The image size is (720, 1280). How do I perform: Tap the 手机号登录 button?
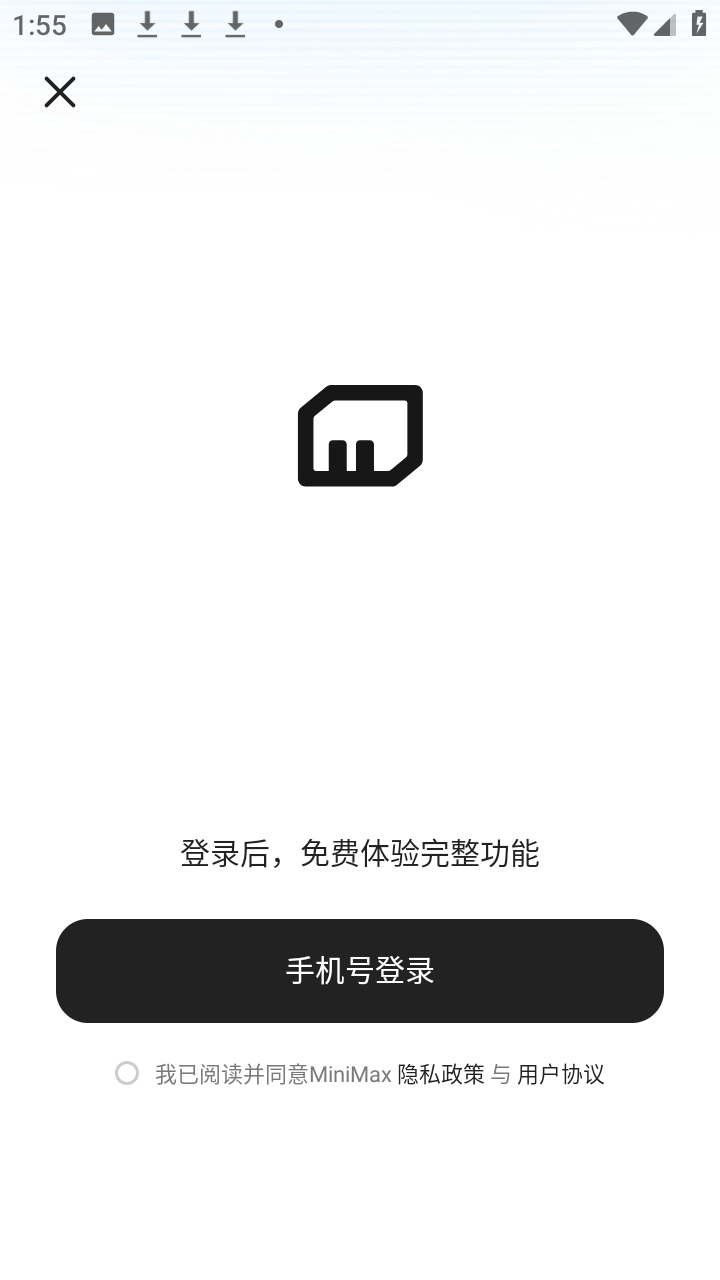(x=360, y=970)
